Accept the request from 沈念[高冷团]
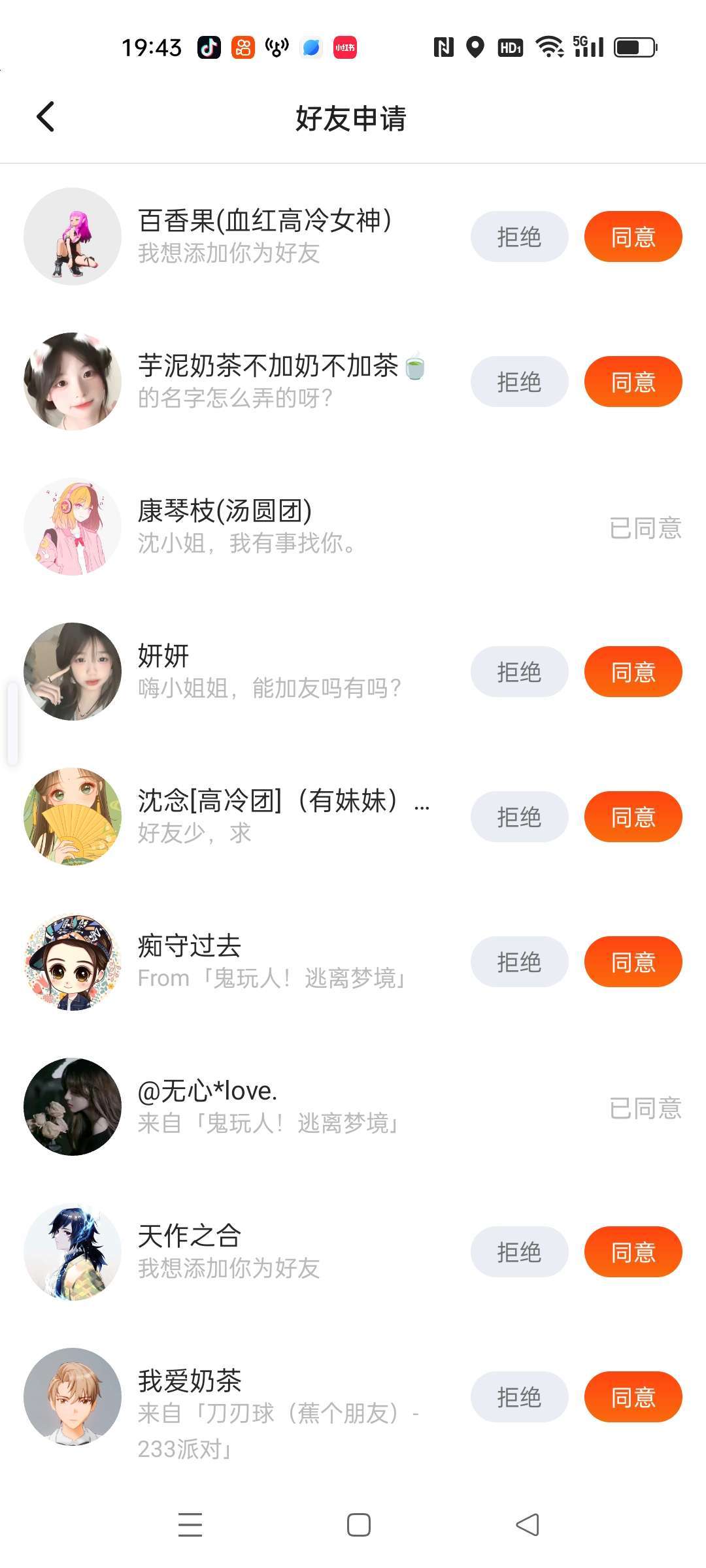 633,817
